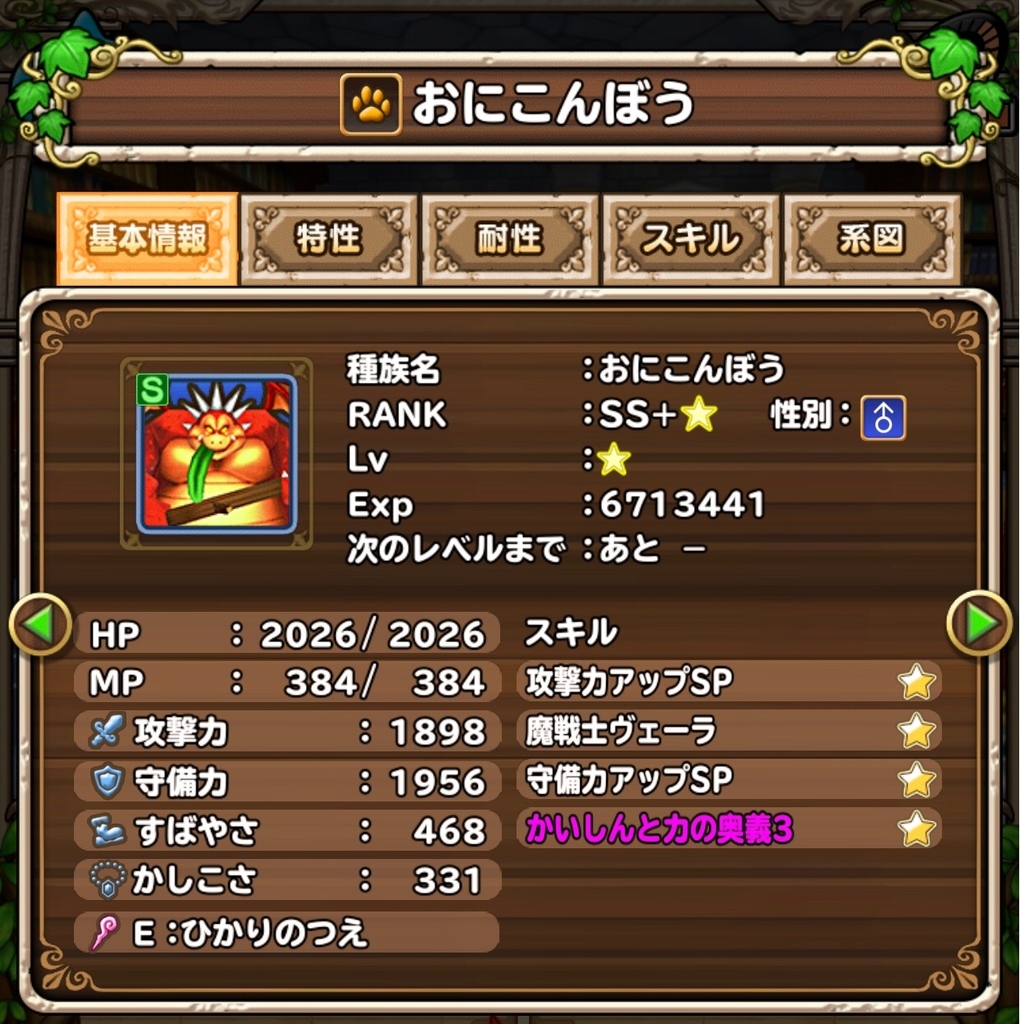Go to the previous monster with left arrow
The height and width of the screenshot is (1024, 1020).
pos(40,624)
